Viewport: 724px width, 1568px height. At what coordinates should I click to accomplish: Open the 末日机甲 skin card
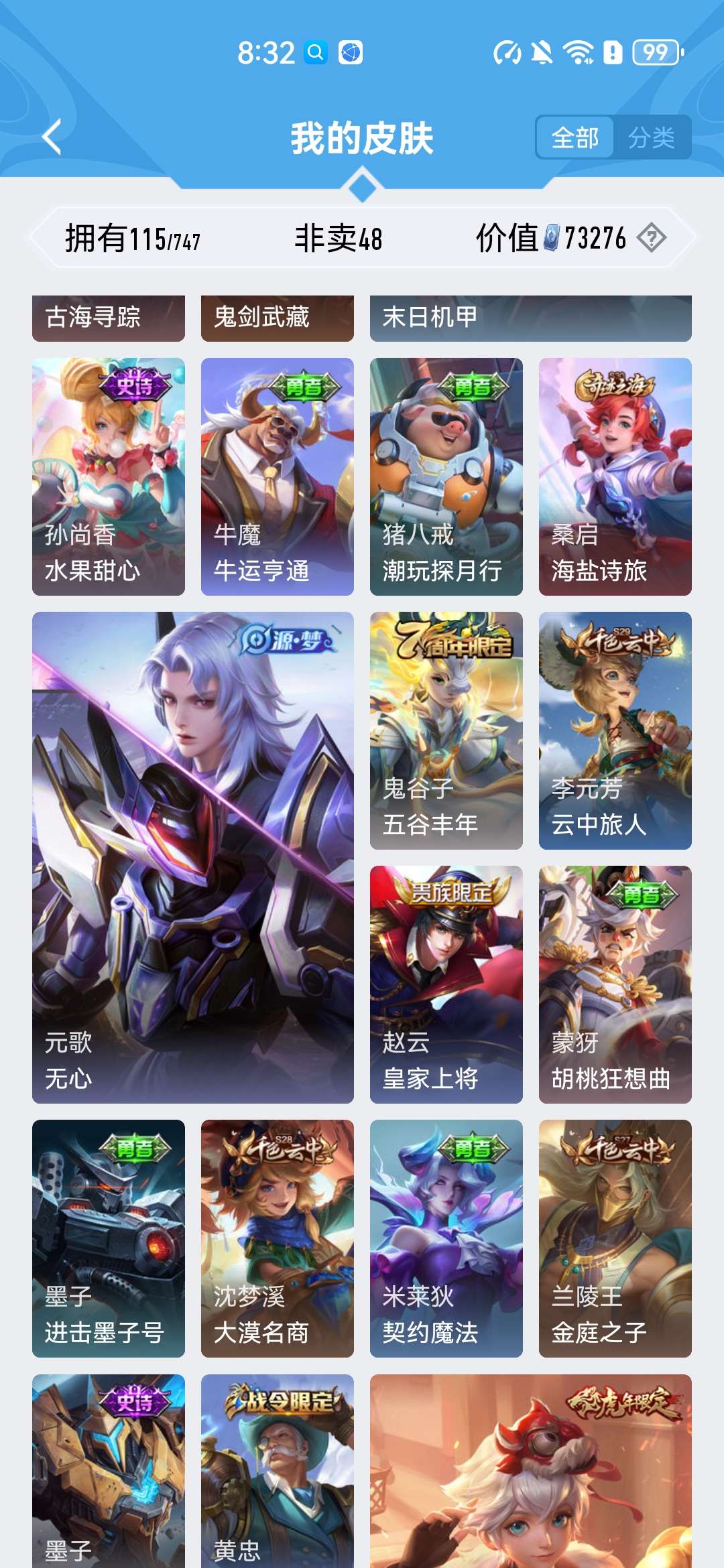tap(531, 318)
